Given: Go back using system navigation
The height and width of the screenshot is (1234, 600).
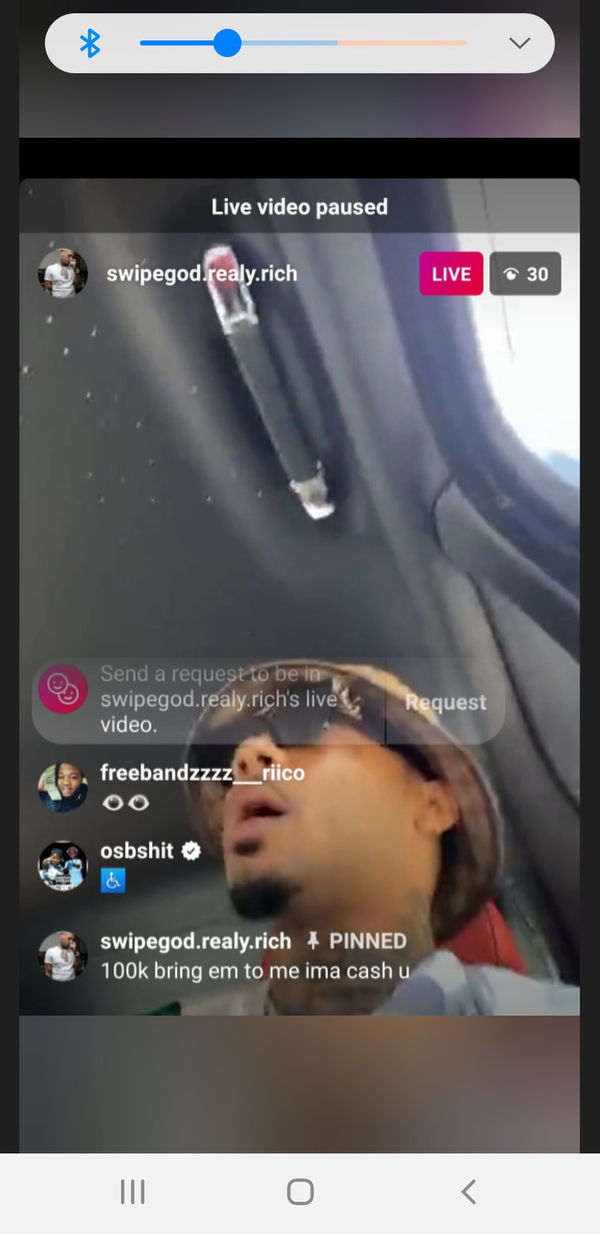Looking at the screenshot, I should pyautogui.click(x=468, y=1191).
